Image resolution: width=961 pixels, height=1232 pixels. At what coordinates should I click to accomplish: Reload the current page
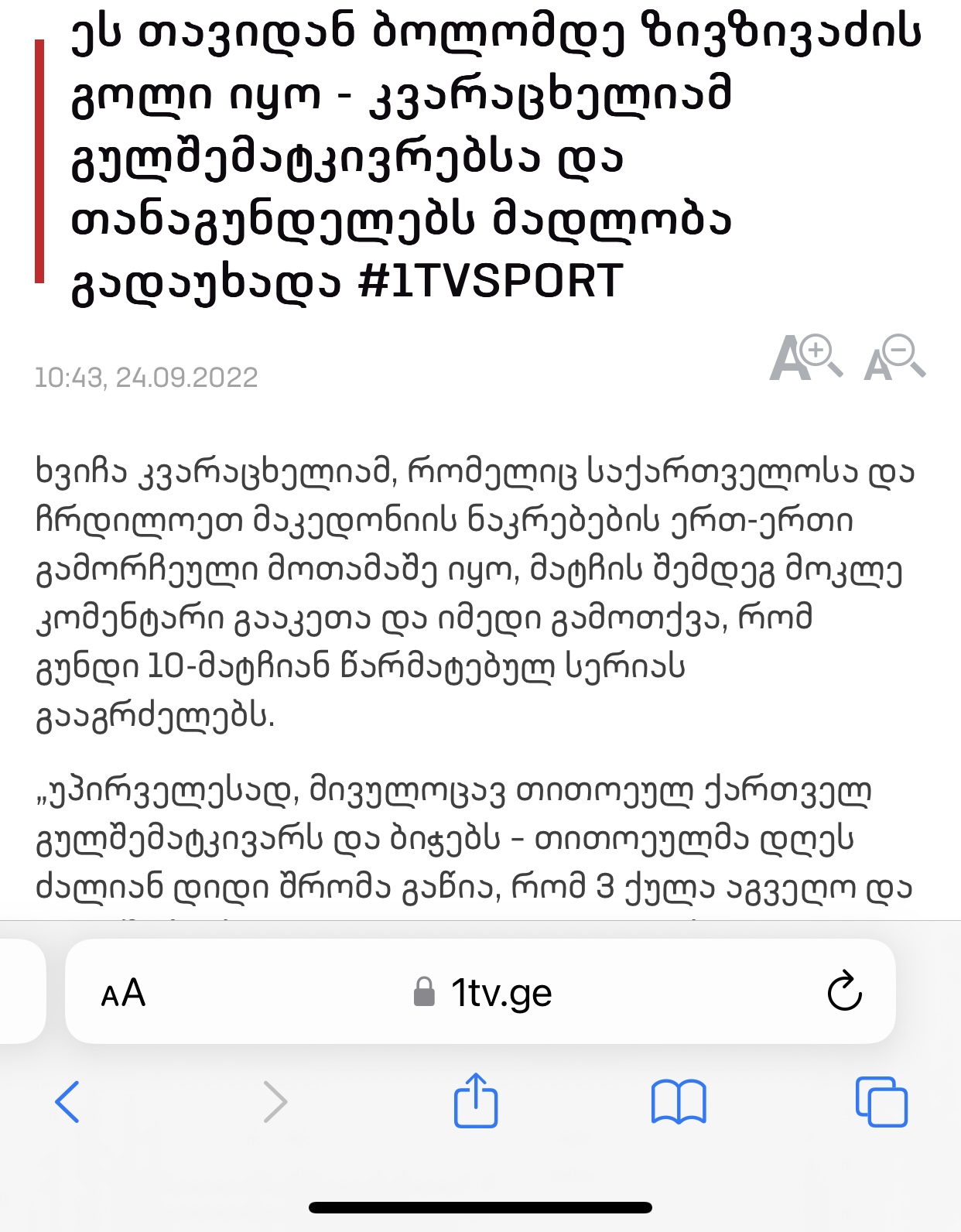(x=844, y=991)
